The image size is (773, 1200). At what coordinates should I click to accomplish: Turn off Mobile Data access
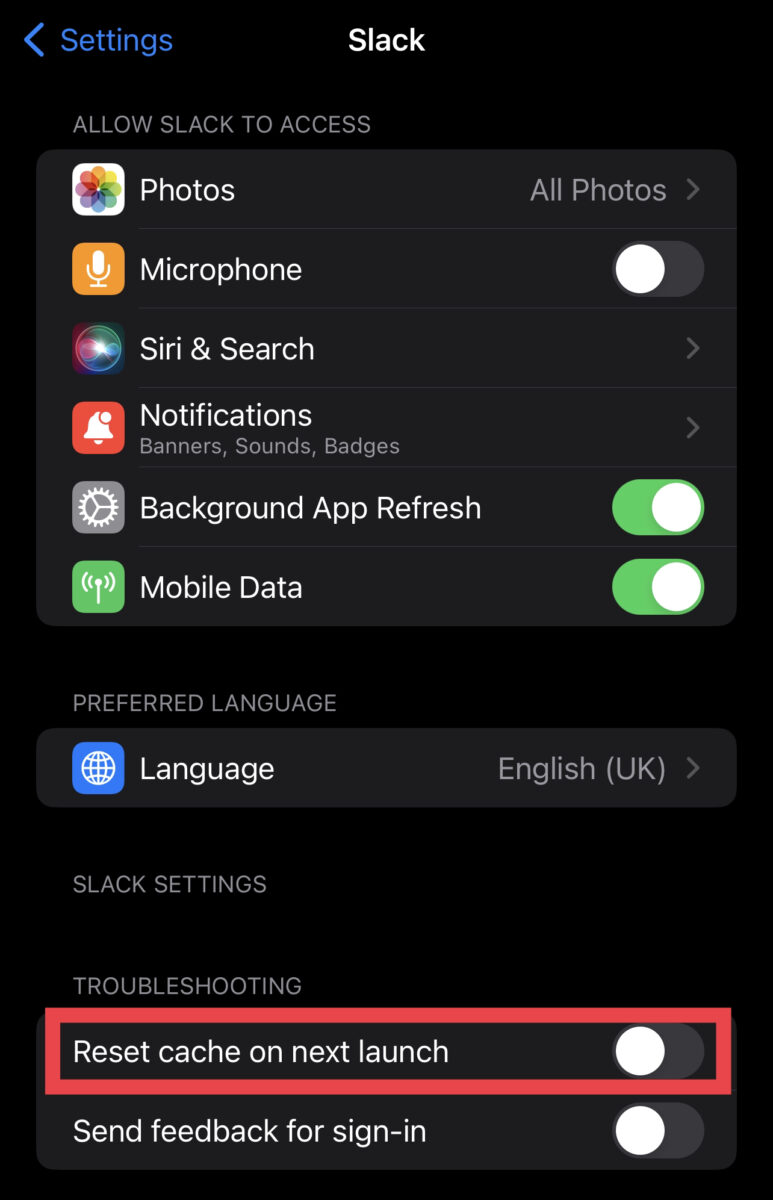pos(657,587)
